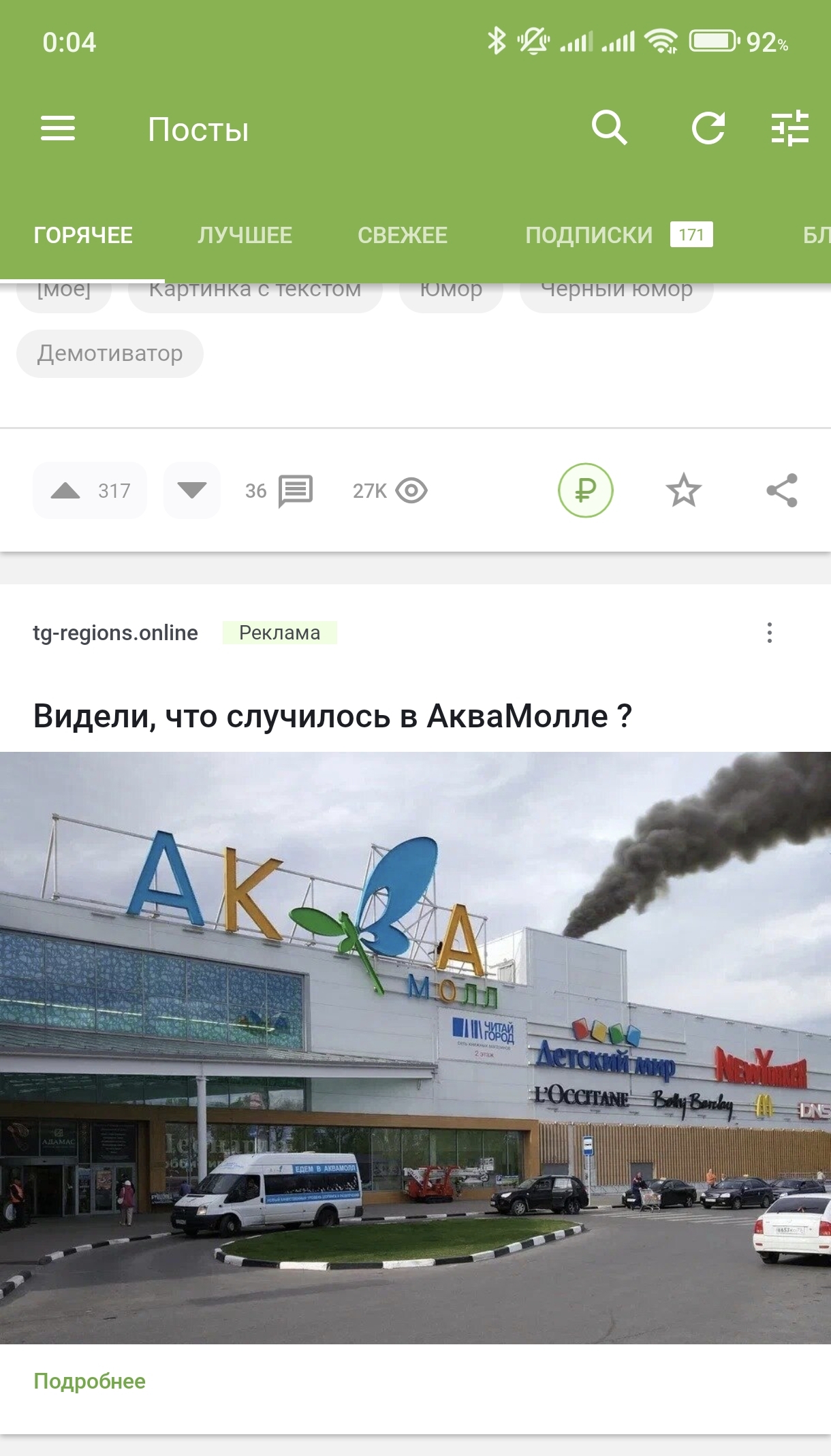Donate to author via ruble icon
This screenshot has width=831, height=1456.
tap(585, 490)
